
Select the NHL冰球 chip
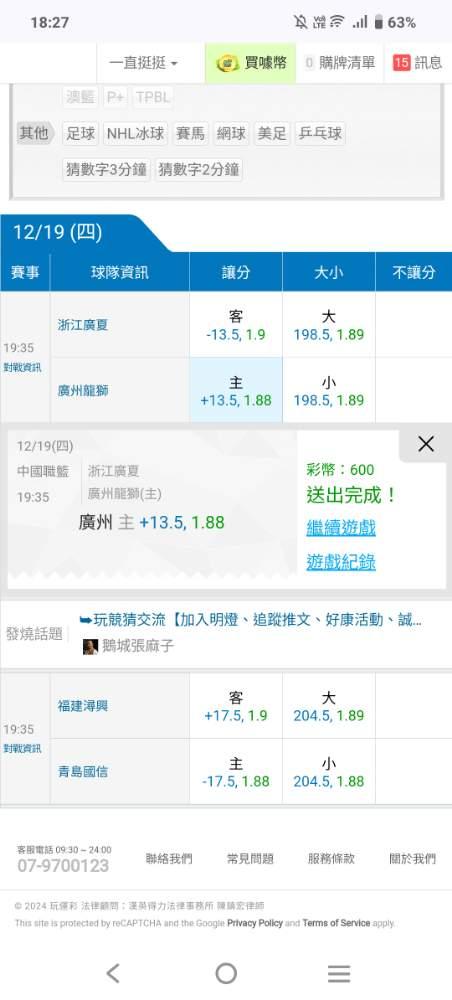coord(135,133)
